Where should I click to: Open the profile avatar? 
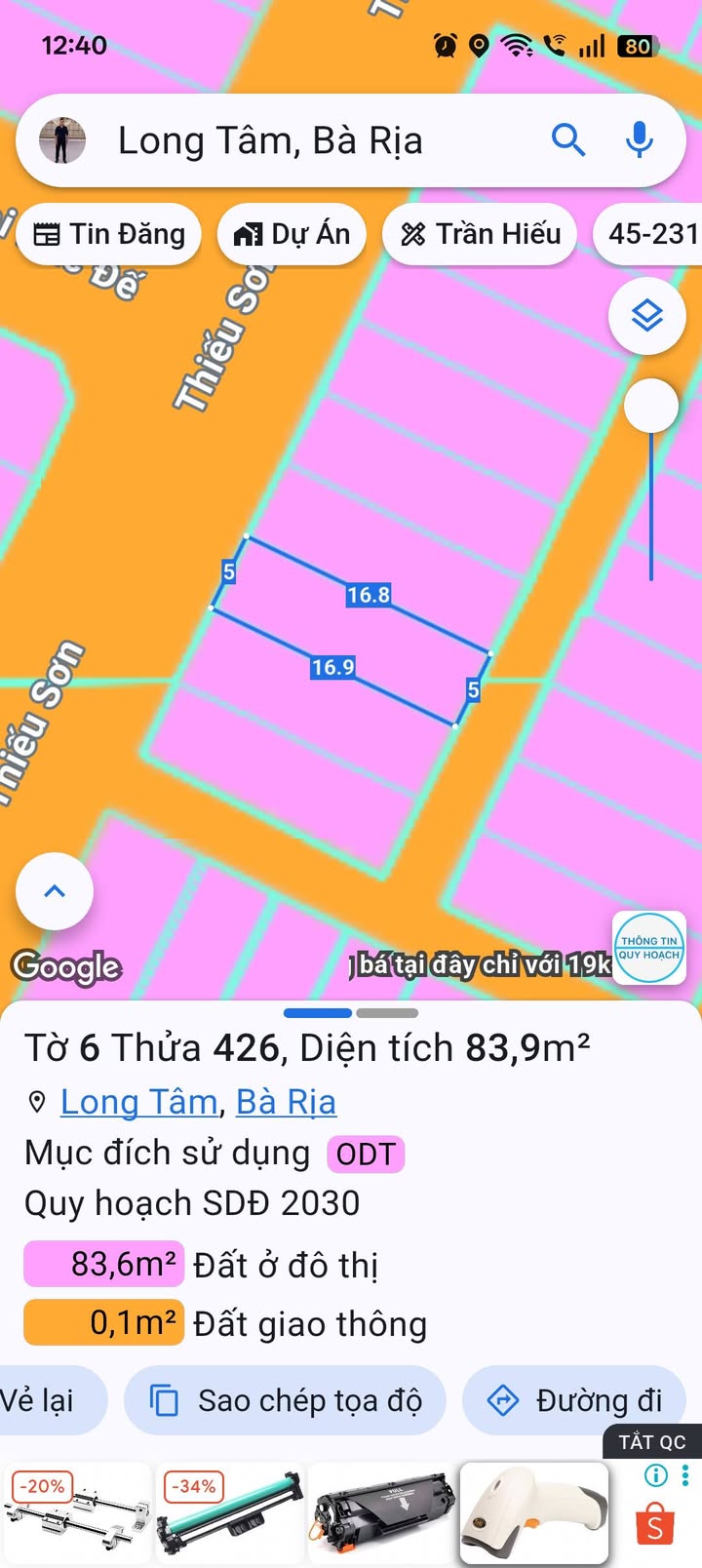click(62, 140)
